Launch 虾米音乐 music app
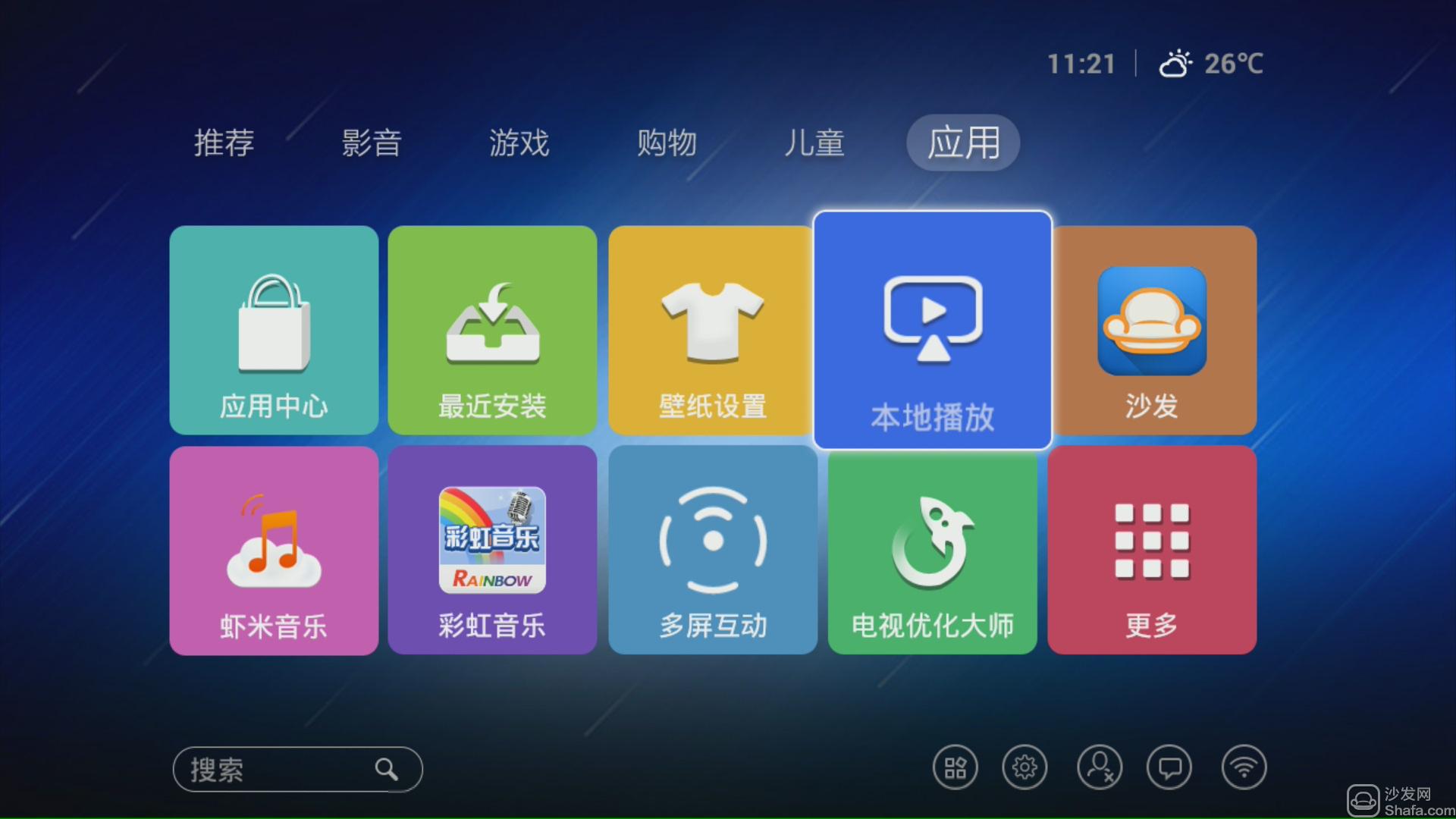 [274, 551]
